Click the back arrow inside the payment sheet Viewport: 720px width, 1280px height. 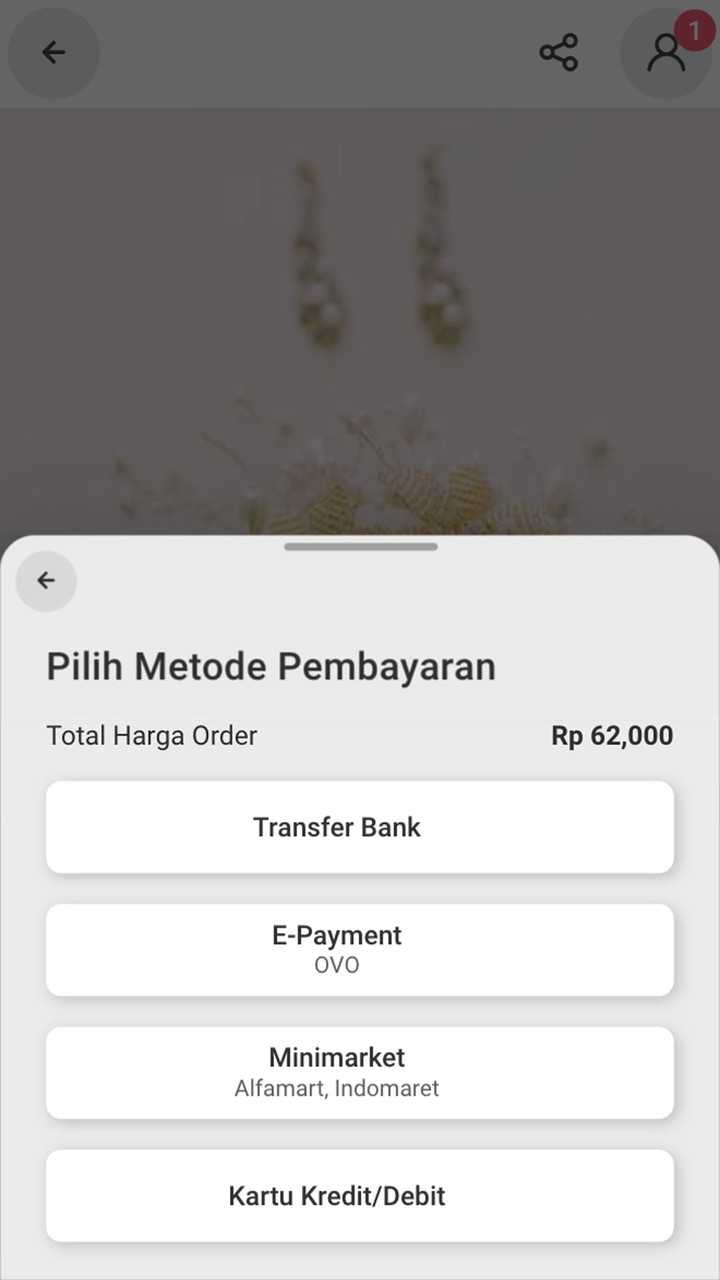[x=46, y=580]
